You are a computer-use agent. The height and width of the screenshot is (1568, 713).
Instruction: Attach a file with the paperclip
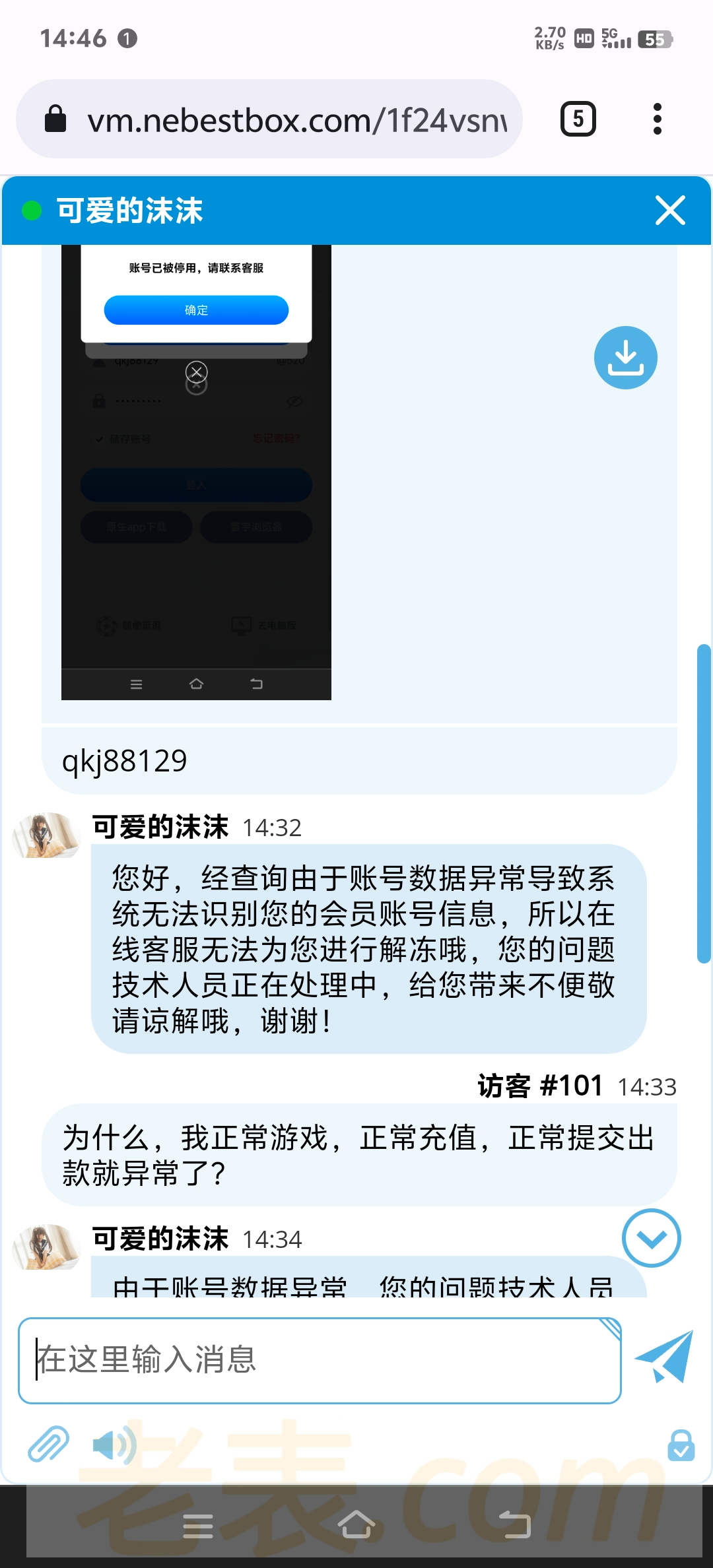48,1443
